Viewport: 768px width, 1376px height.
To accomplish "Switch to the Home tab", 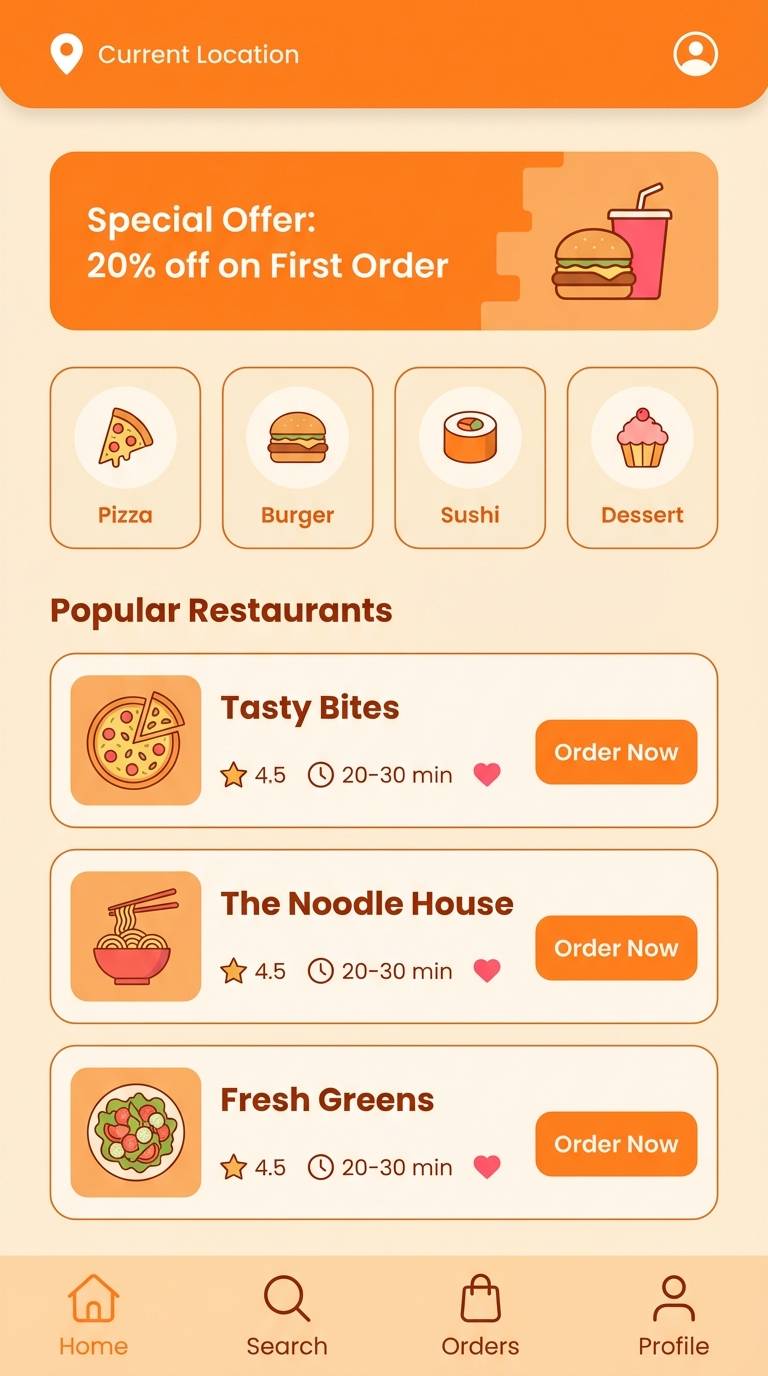I will [93, 1311].
